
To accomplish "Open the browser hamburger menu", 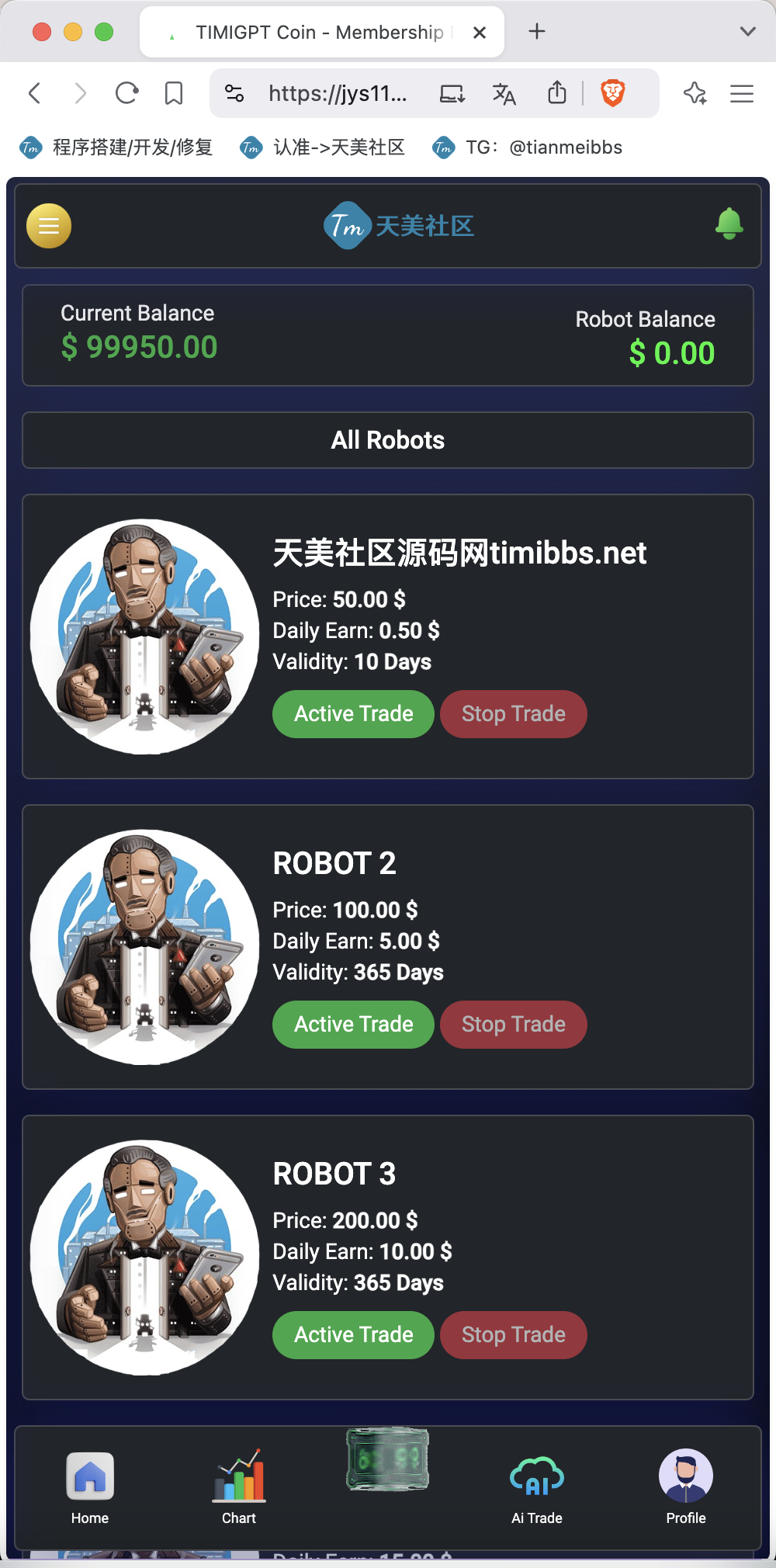I will pos(742,94).
